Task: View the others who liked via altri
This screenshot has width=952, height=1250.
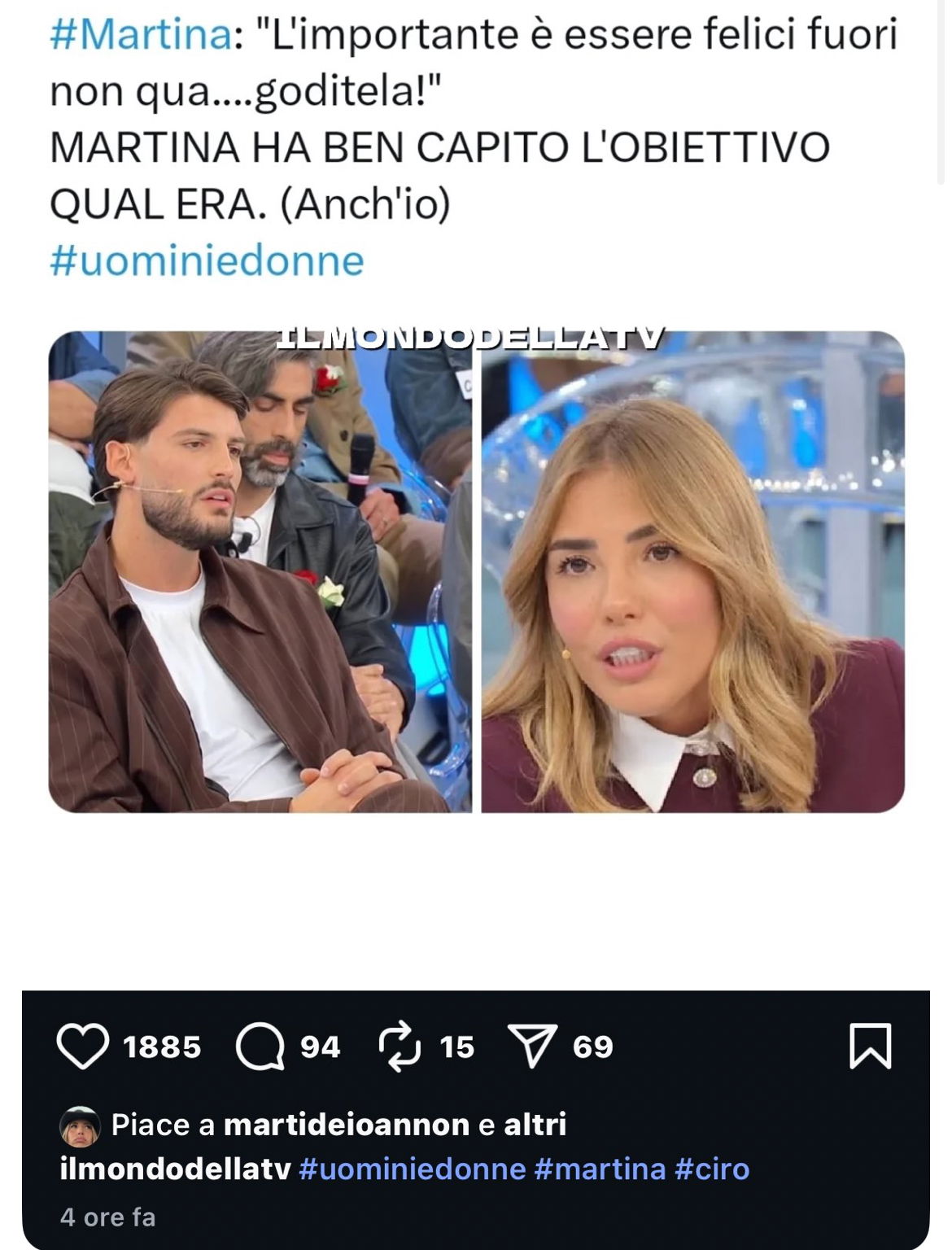Action: [x=535, y=1125]
